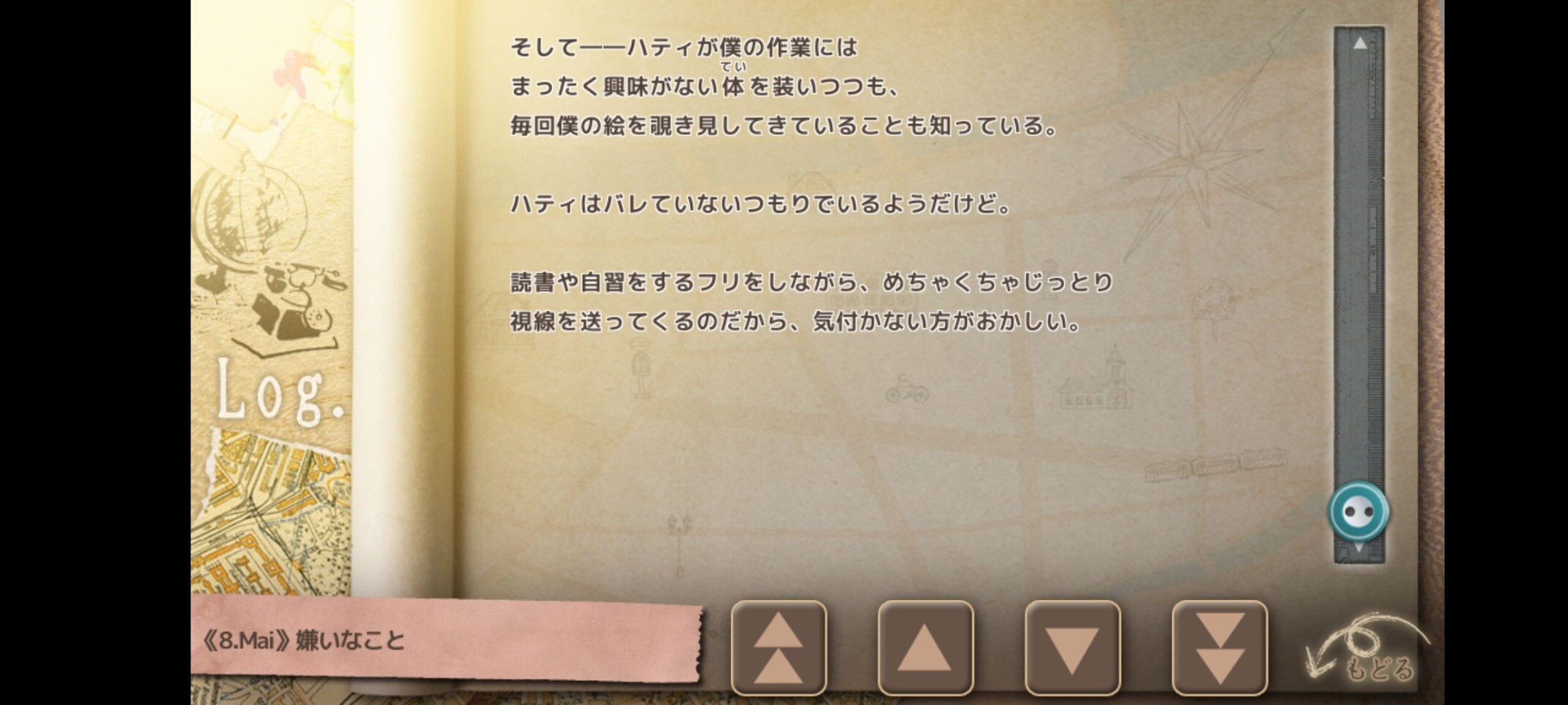Screen dimensions: 1568x705
Task: Move the log up one step
Action: pyautogui.click(x=925, y=647)
